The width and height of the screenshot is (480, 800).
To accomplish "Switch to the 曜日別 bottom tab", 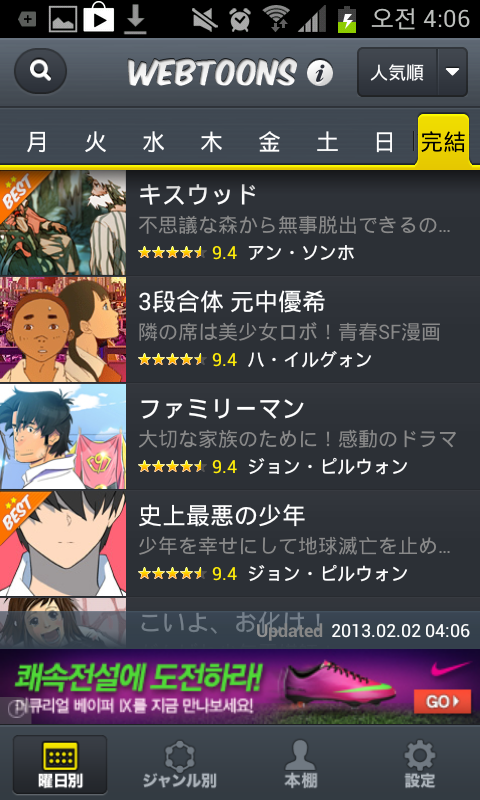I will click(60, 764).
